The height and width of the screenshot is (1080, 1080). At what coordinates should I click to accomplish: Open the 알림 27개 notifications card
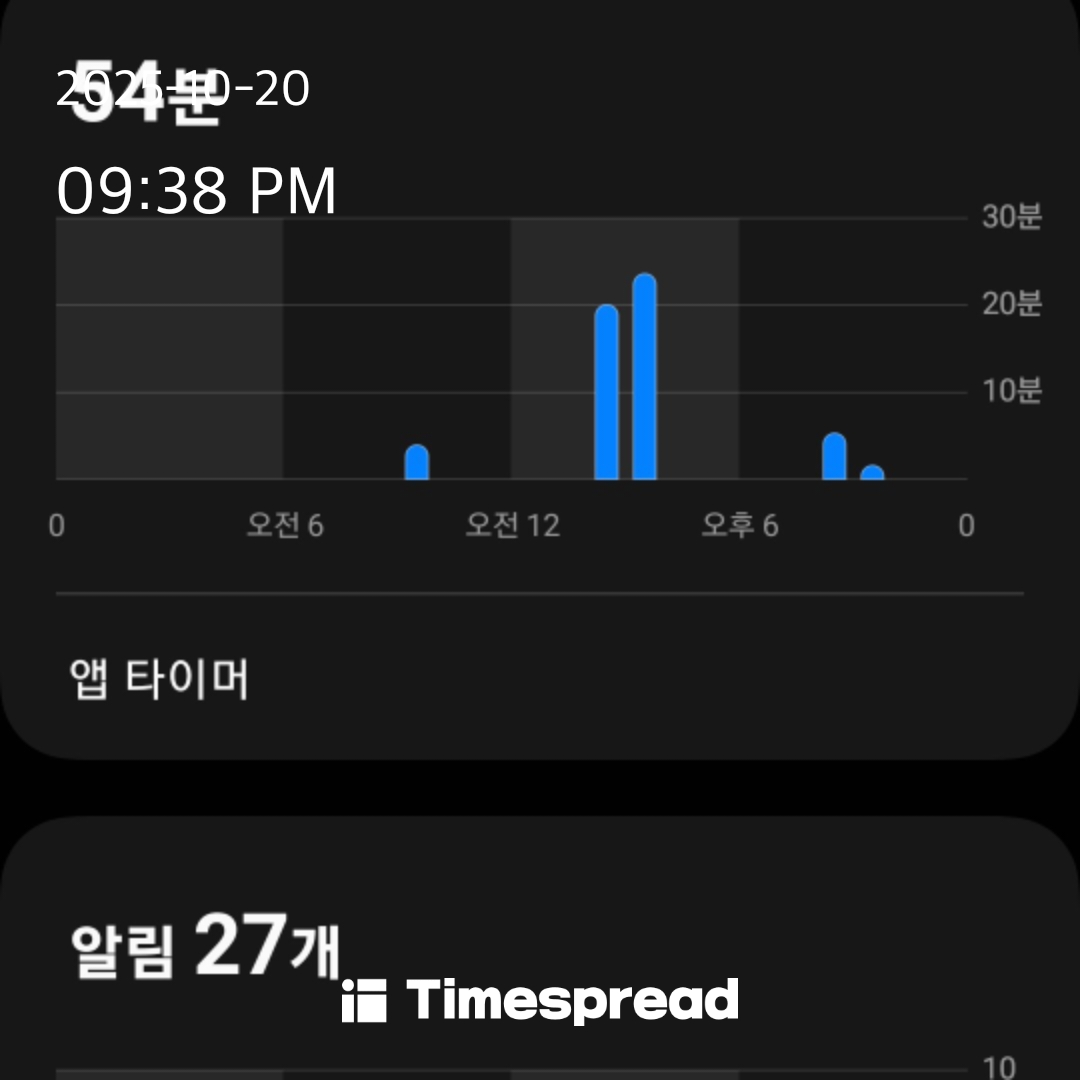click(x=205, y=945)
